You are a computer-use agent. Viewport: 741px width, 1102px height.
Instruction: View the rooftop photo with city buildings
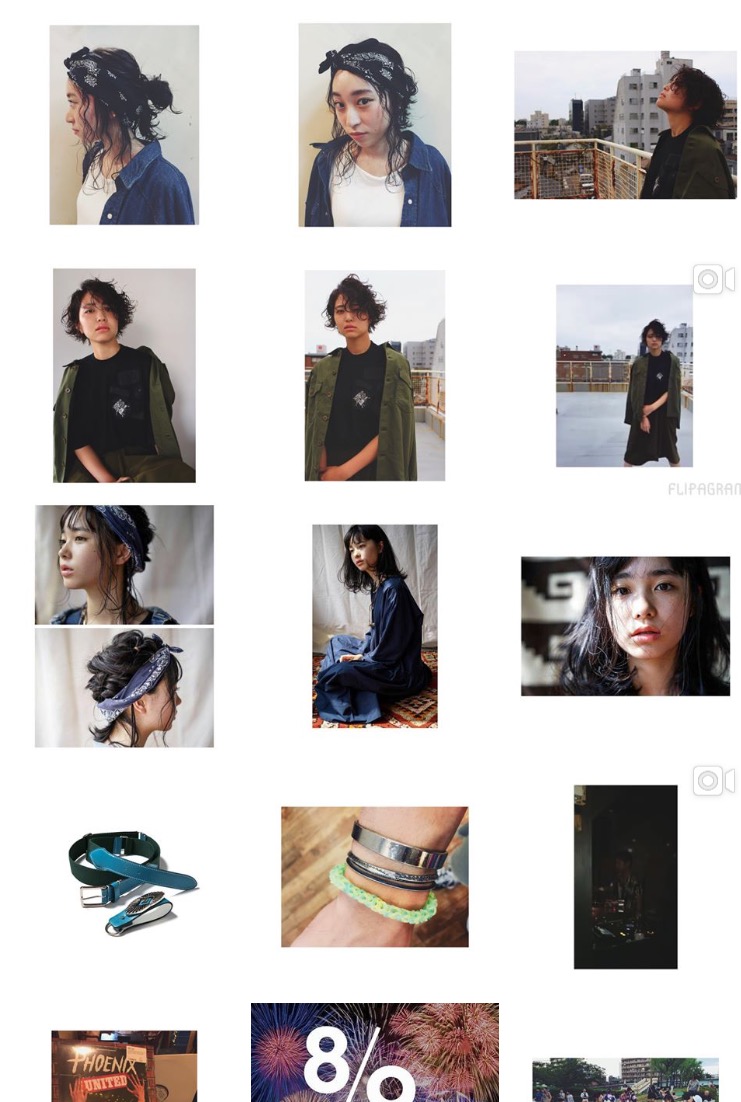tap(625, 125)
